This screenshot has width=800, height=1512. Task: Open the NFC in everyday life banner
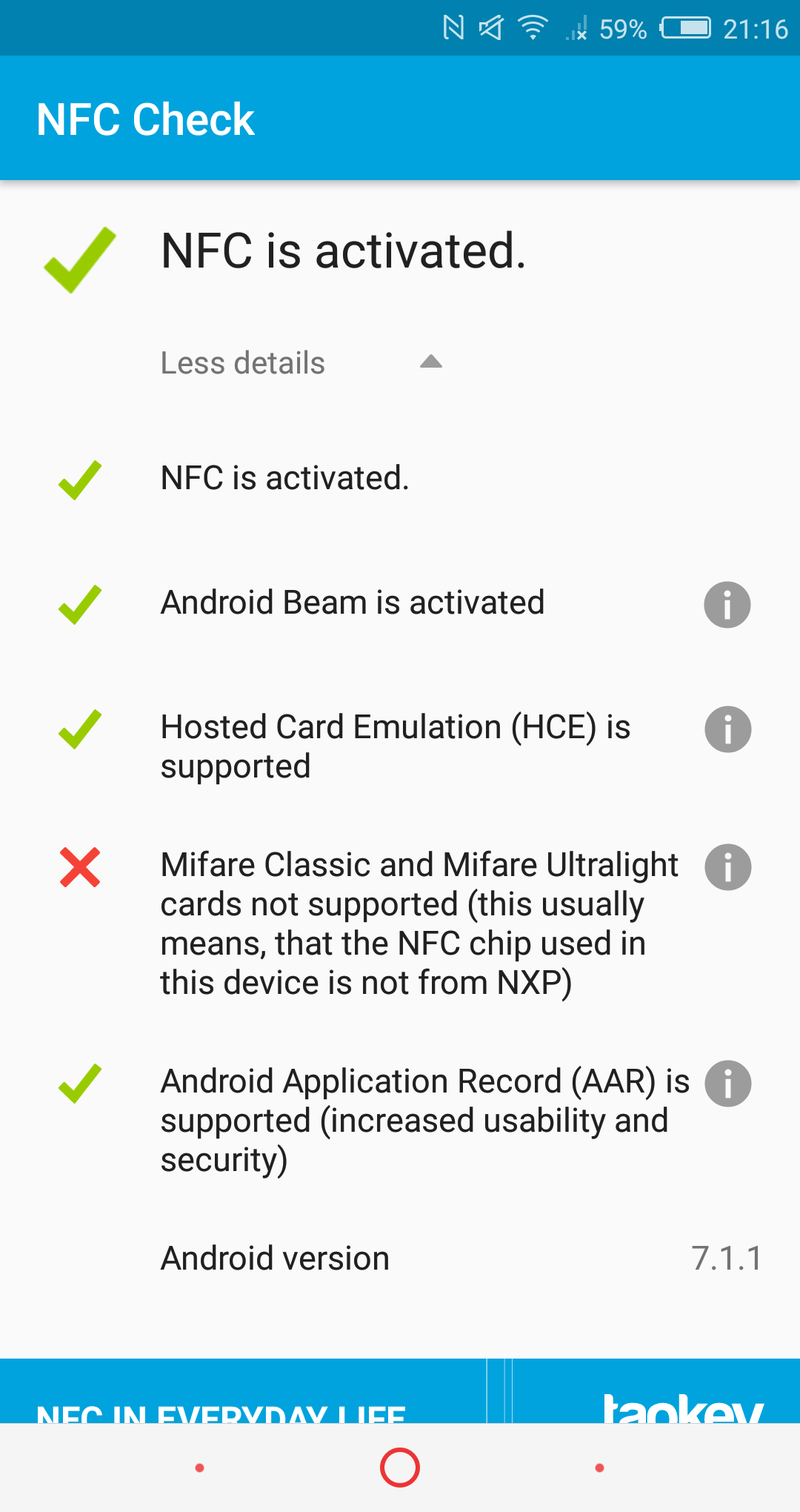coord(243,1391)
